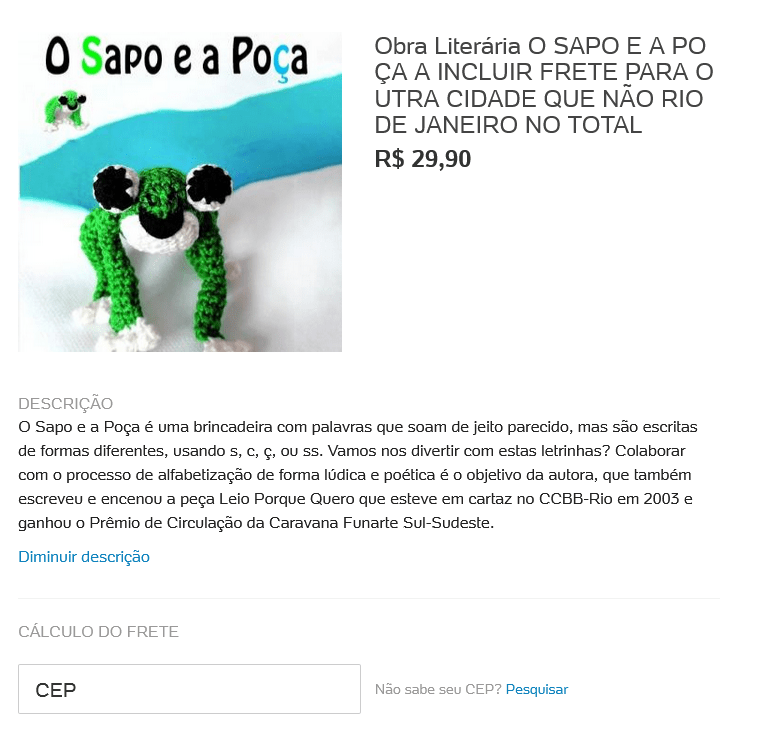Tap the CEP input field
Image resolution: width=774 pixels, height=742 pixels.
[189, 689]
